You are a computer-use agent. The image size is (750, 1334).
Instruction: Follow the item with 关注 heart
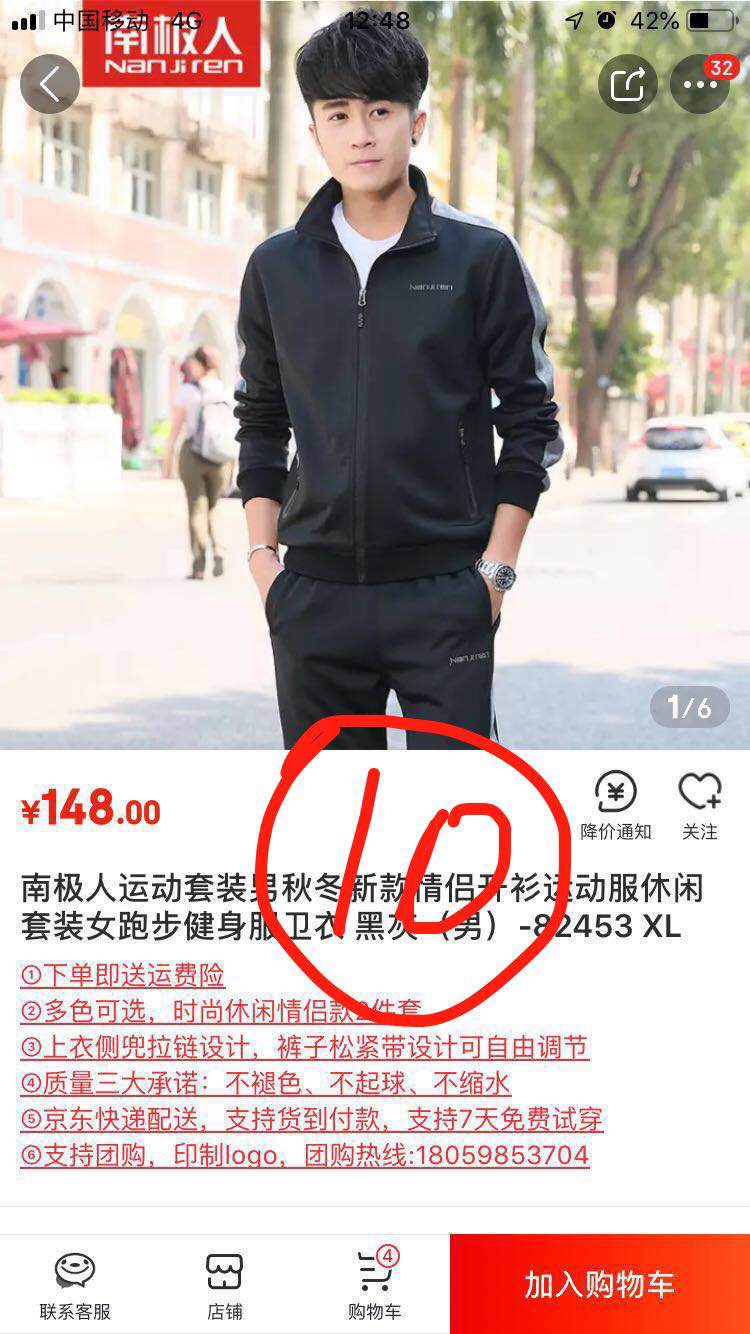tap(700, 805)
